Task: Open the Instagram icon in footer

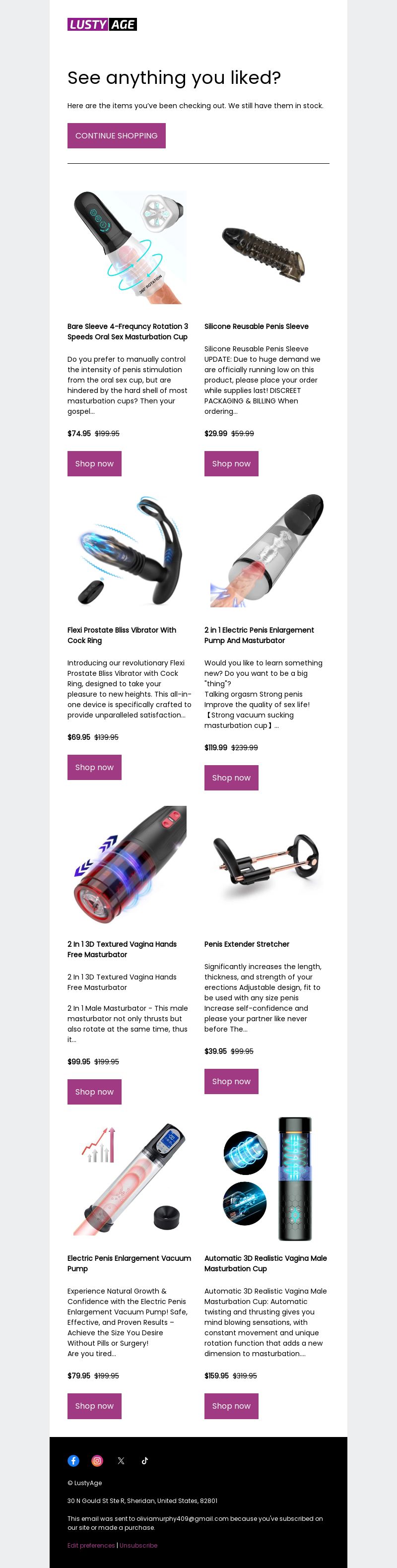Action: point(97,1461)
